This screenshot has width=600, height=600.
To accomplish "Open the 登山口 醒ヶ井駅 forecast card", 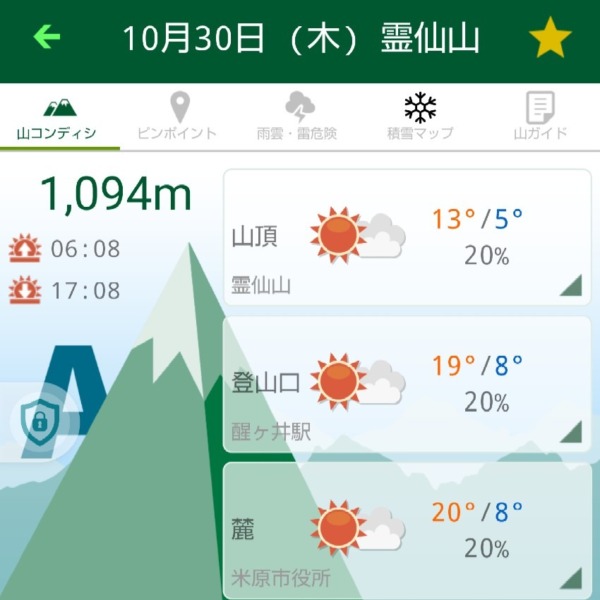I will [407, 384].
